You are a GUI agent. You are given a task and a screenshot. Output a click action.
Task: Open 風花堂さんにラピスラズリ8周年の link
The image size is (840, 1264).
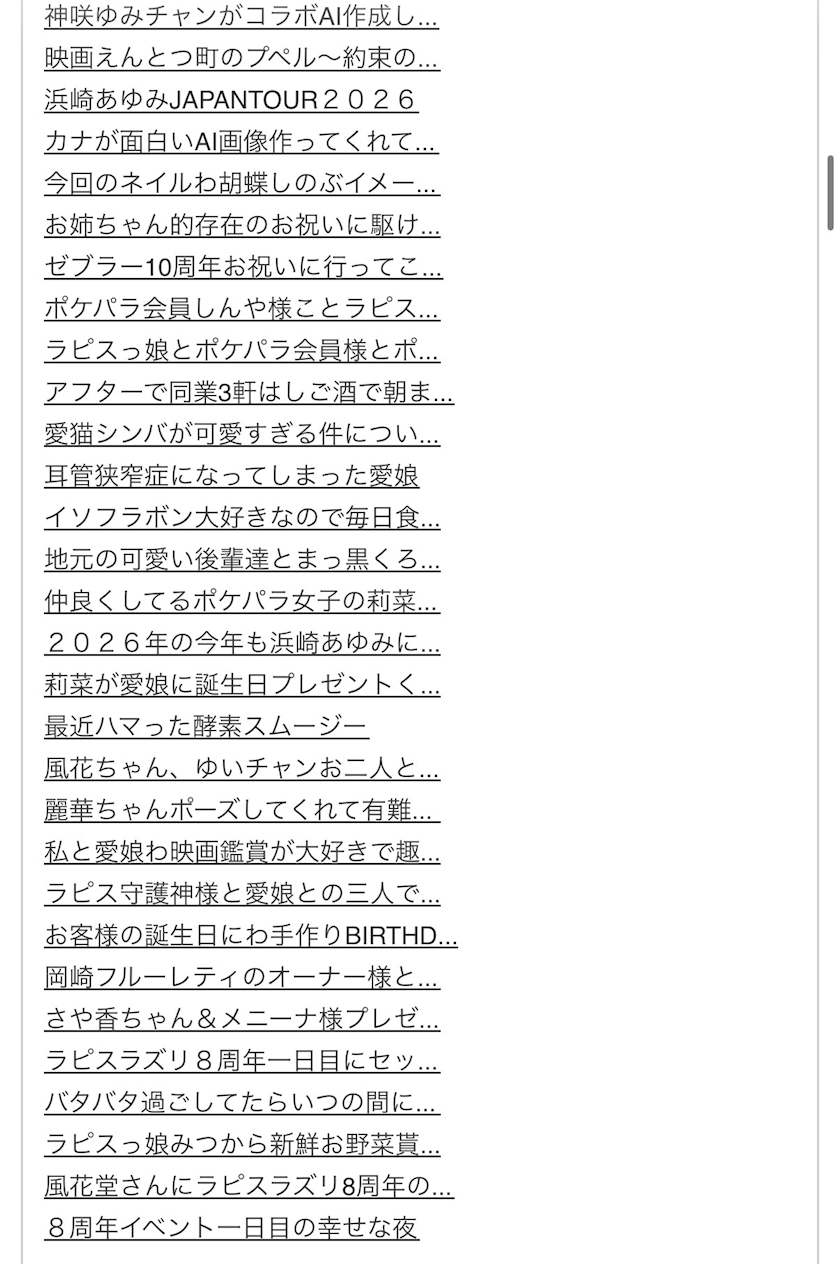click(x=249, y=1186)
